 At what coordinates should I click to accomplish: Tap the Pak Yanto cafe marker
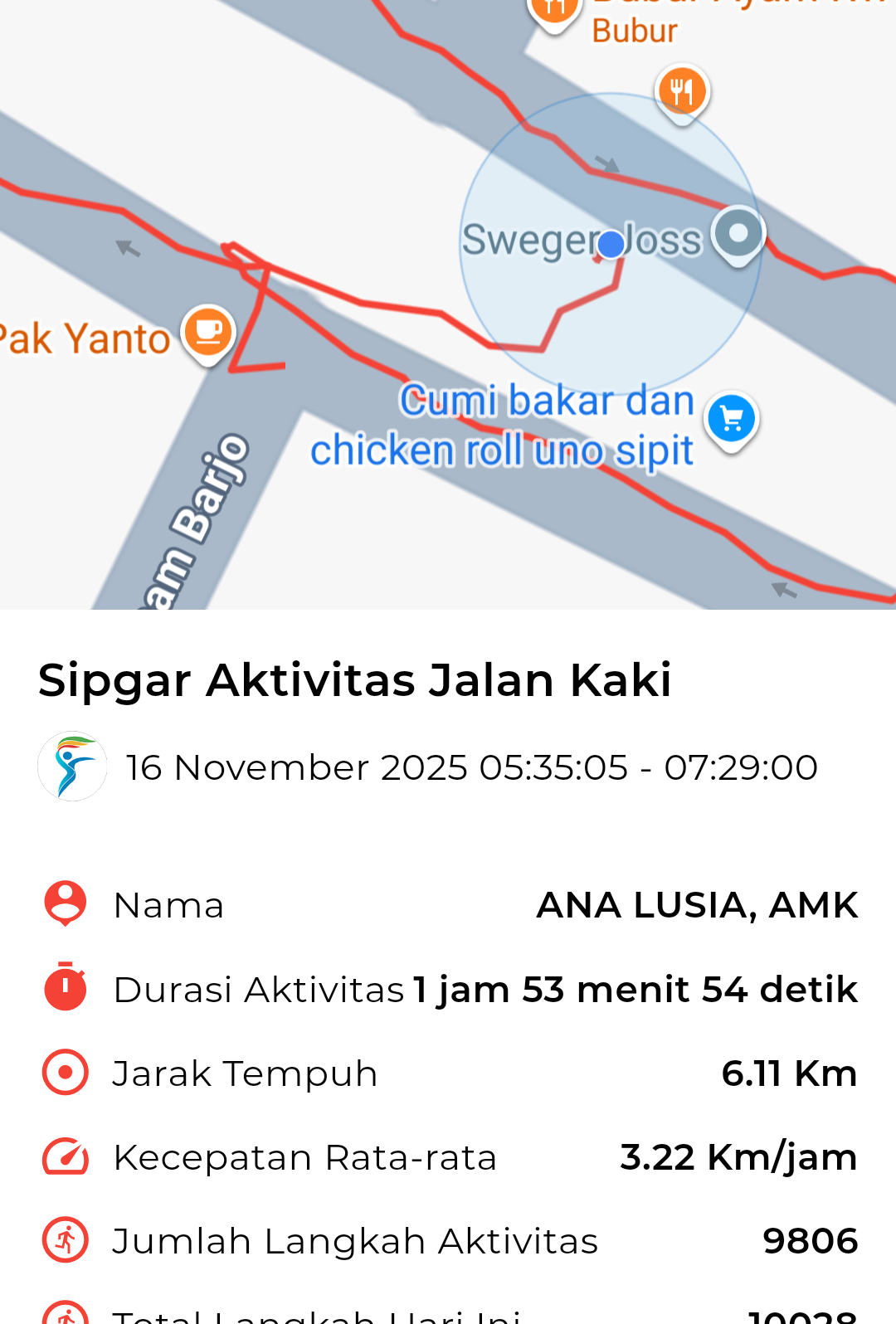tap(208, 332)
